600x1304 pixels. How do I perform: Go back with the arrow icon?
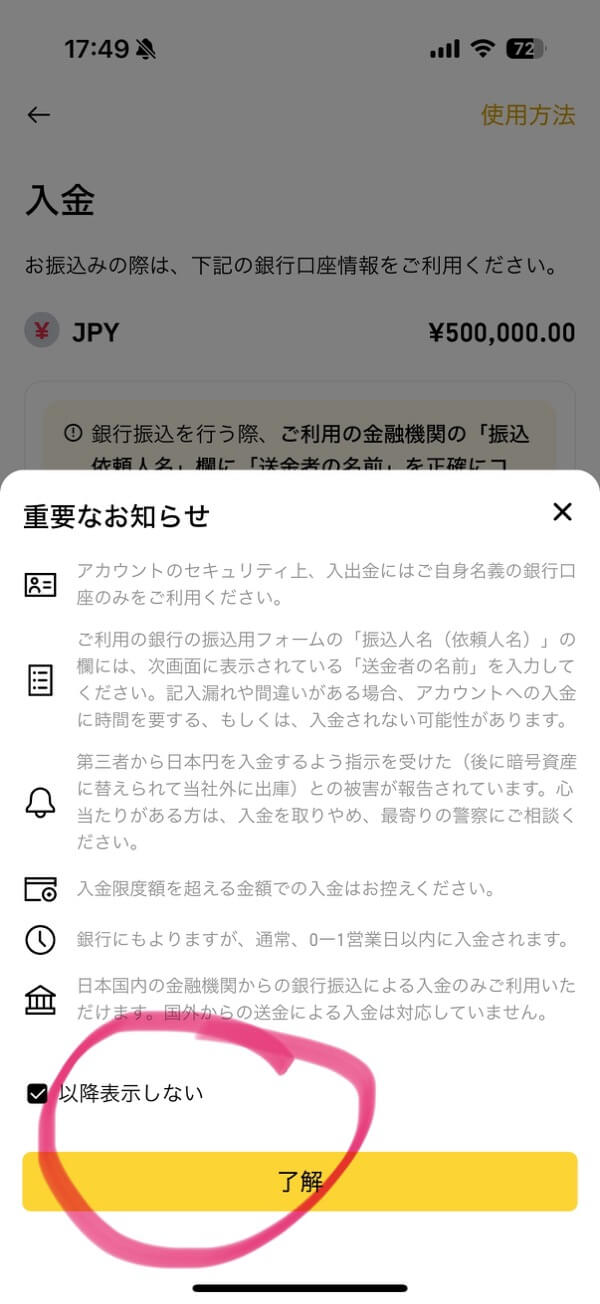pos(38,115)
